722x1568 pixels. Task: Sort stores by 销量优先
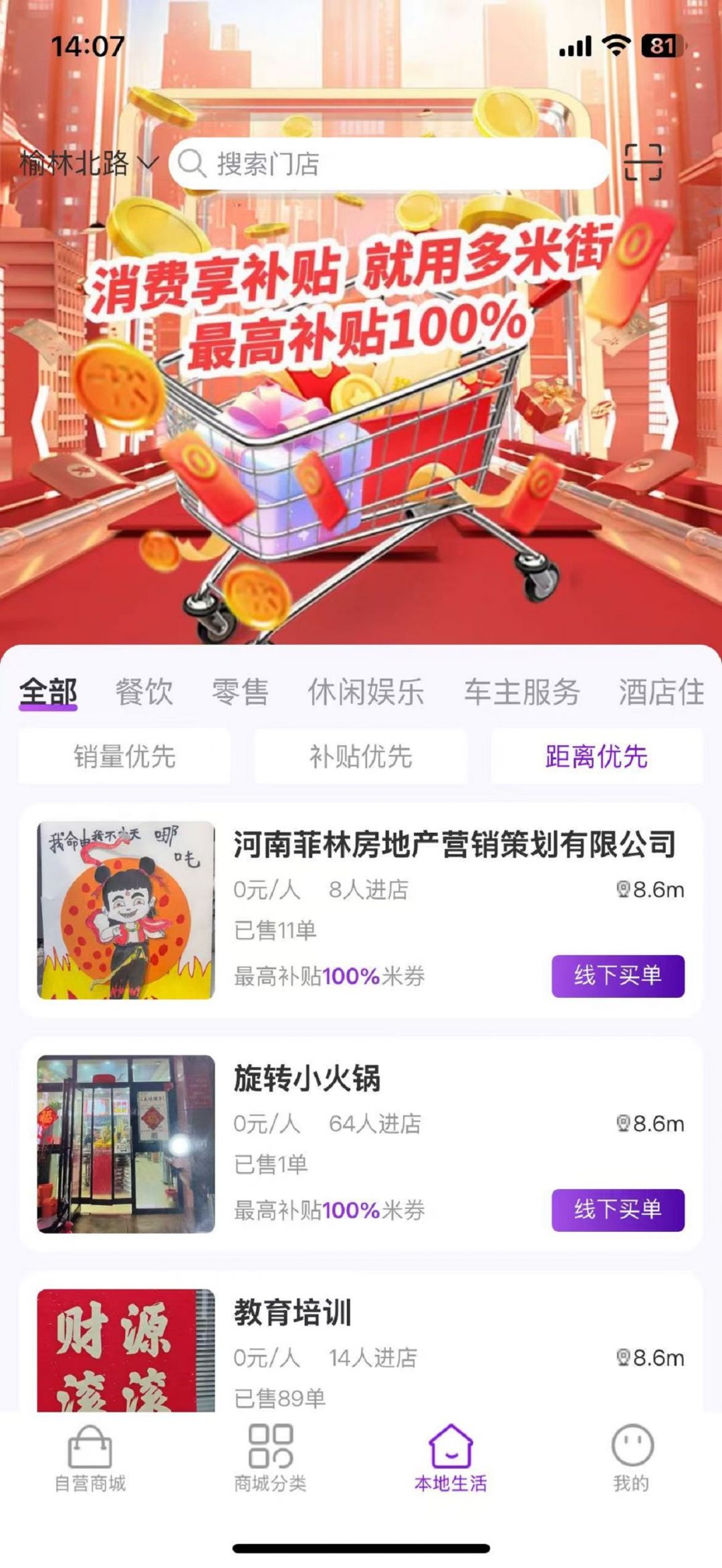(124, 757)
